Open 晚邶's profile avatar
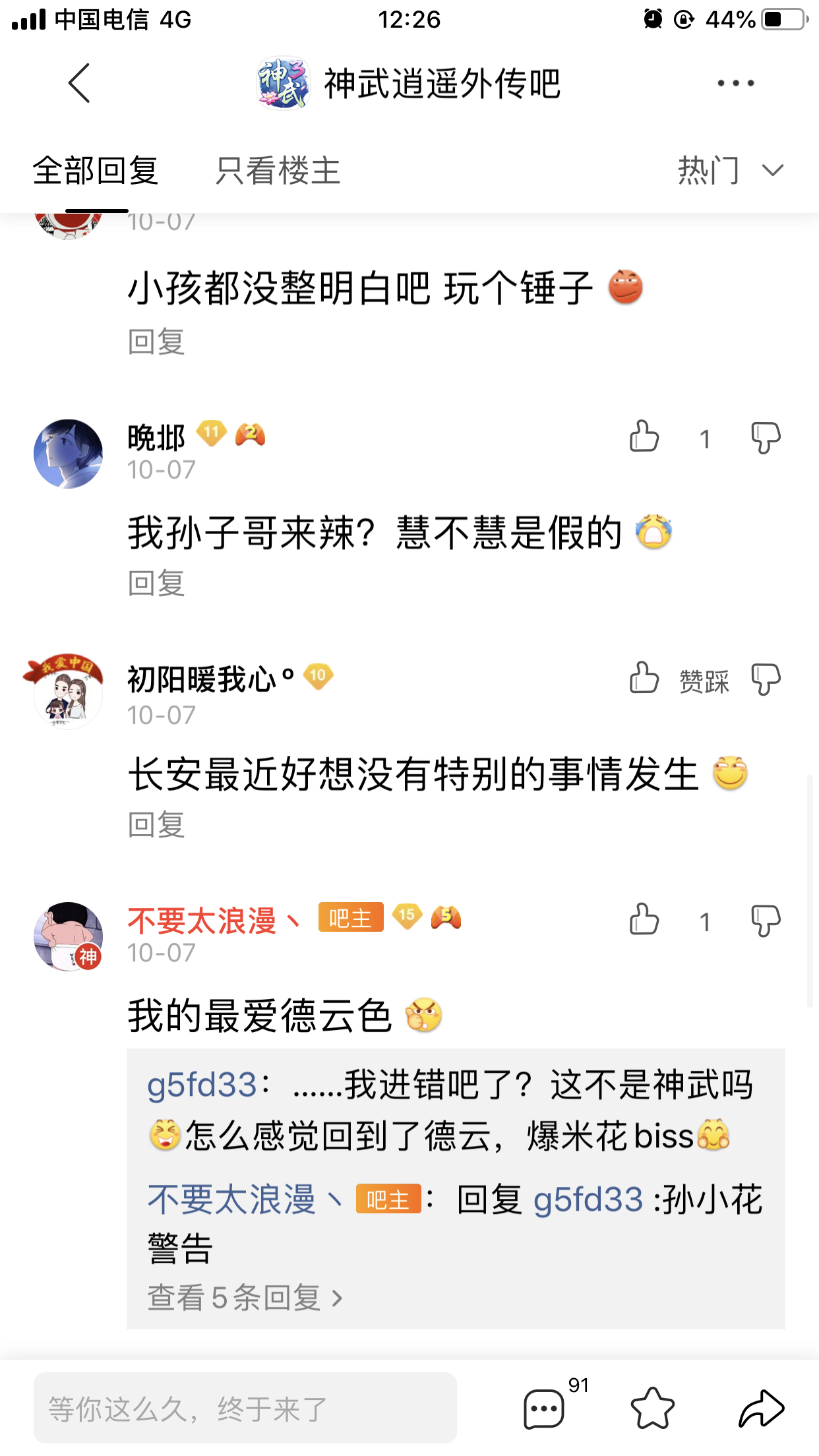819x1456 pixels. [68, 454]
